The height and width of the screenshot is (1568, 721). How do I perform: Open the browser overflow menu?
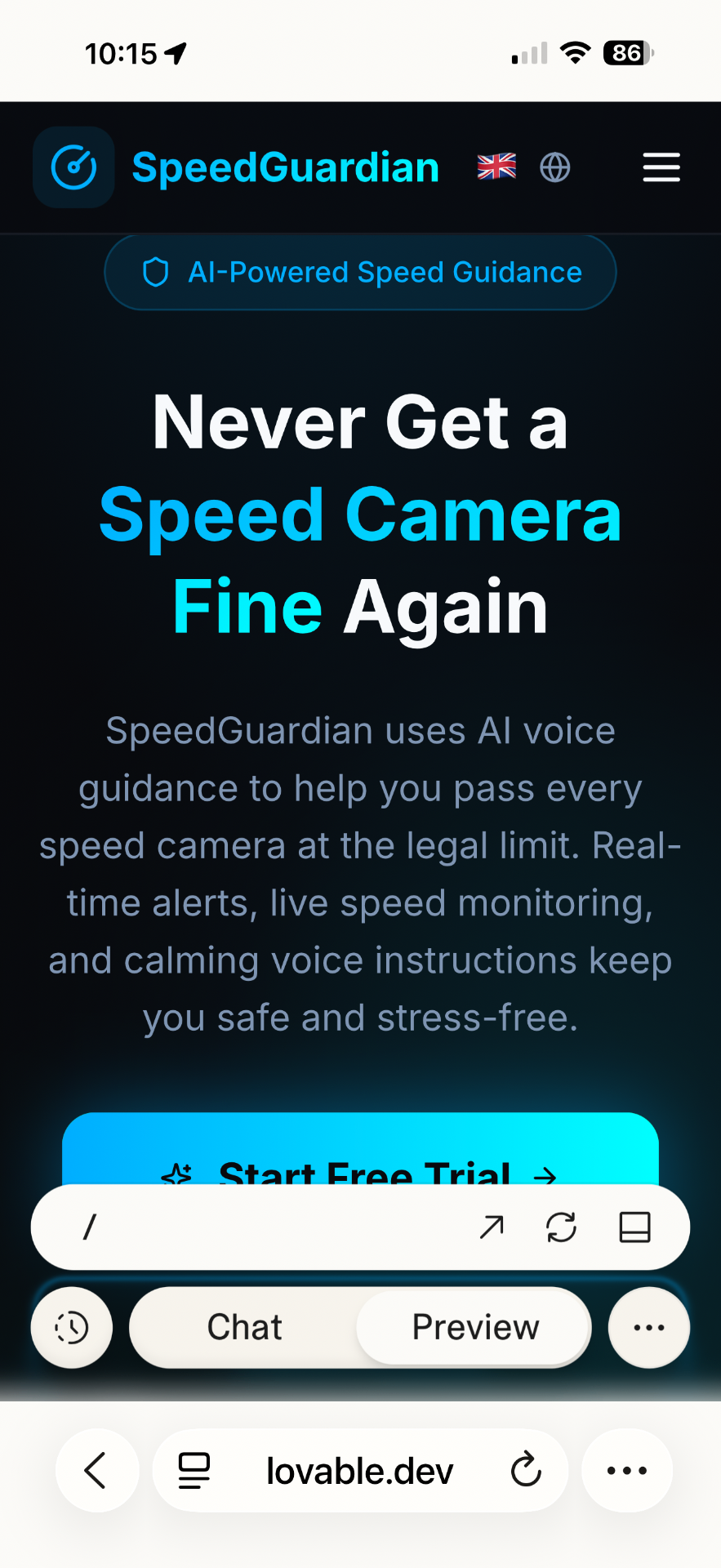[x=626, y=1471]
